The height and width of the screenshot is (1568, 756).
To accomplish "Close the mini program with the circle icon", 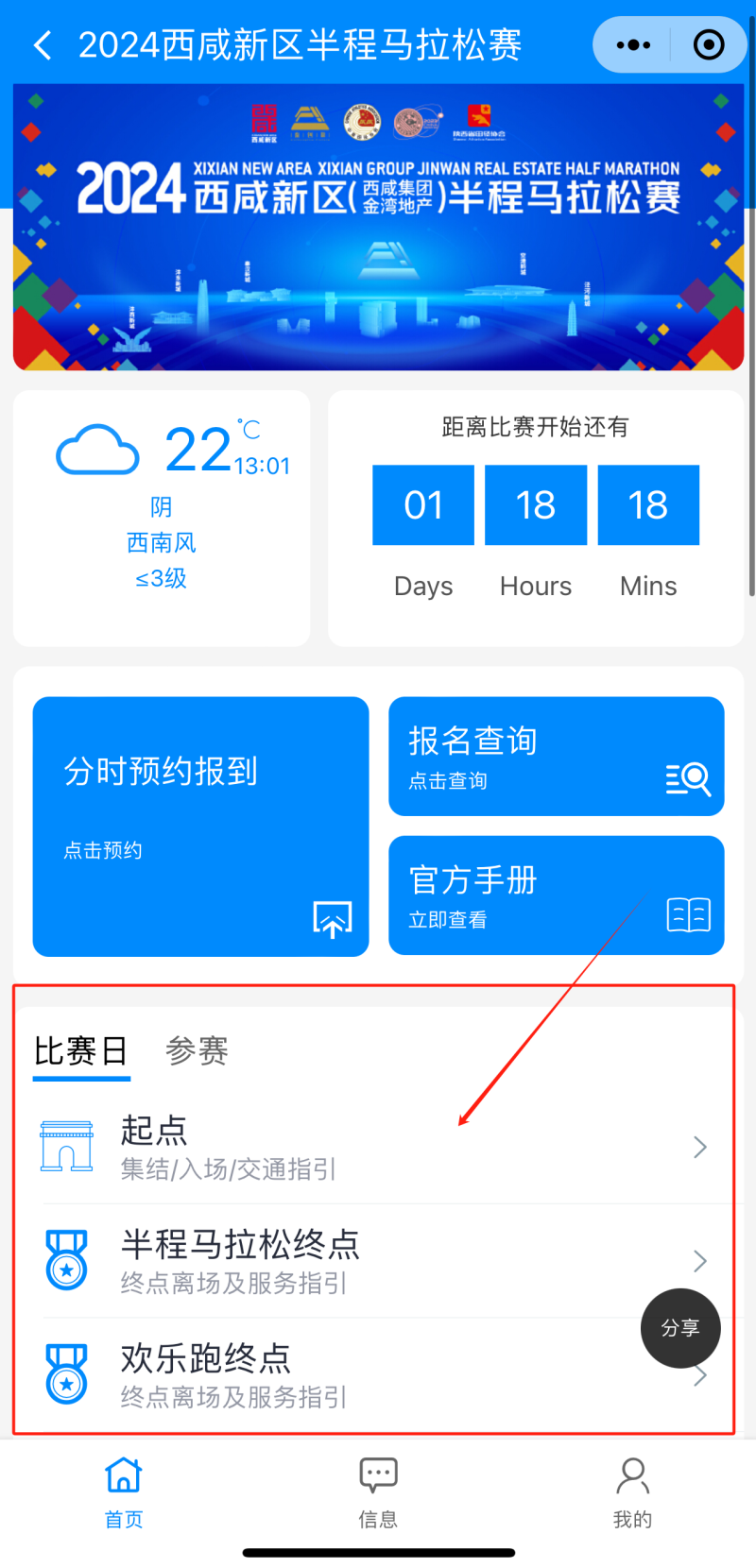I will [708, 45].
